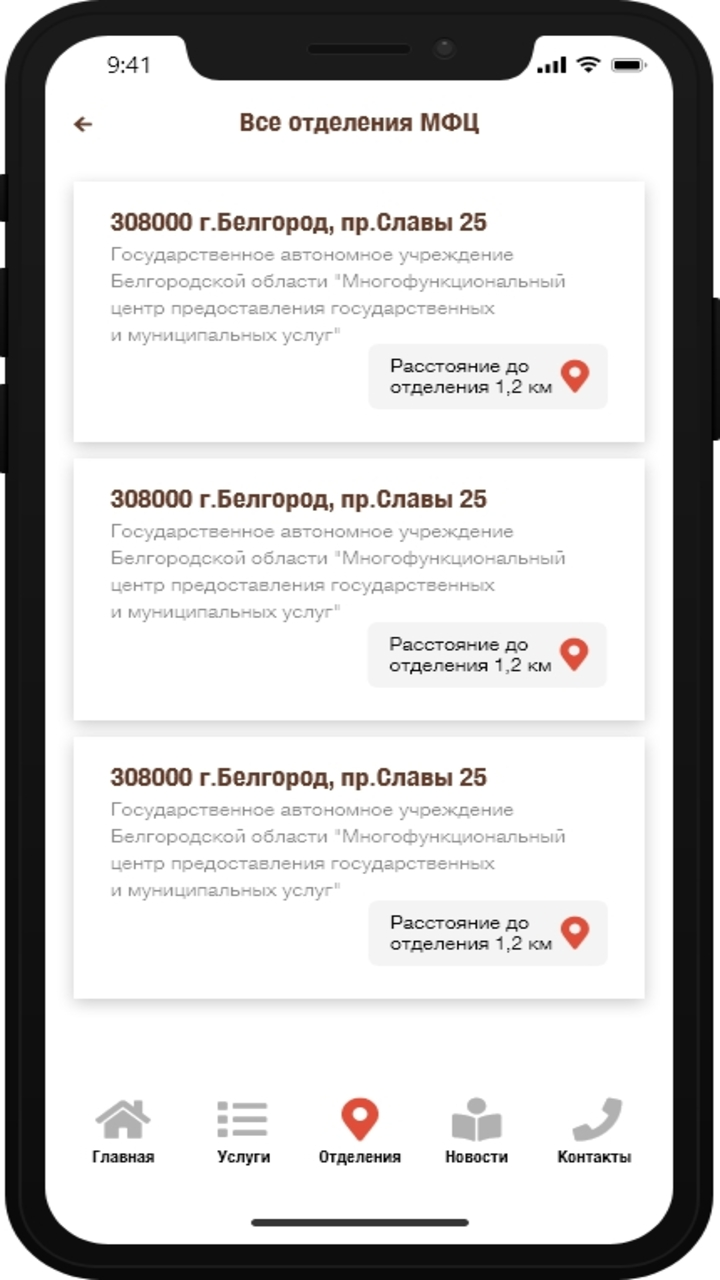Click the cellular signal bars icon

point(551,63)
